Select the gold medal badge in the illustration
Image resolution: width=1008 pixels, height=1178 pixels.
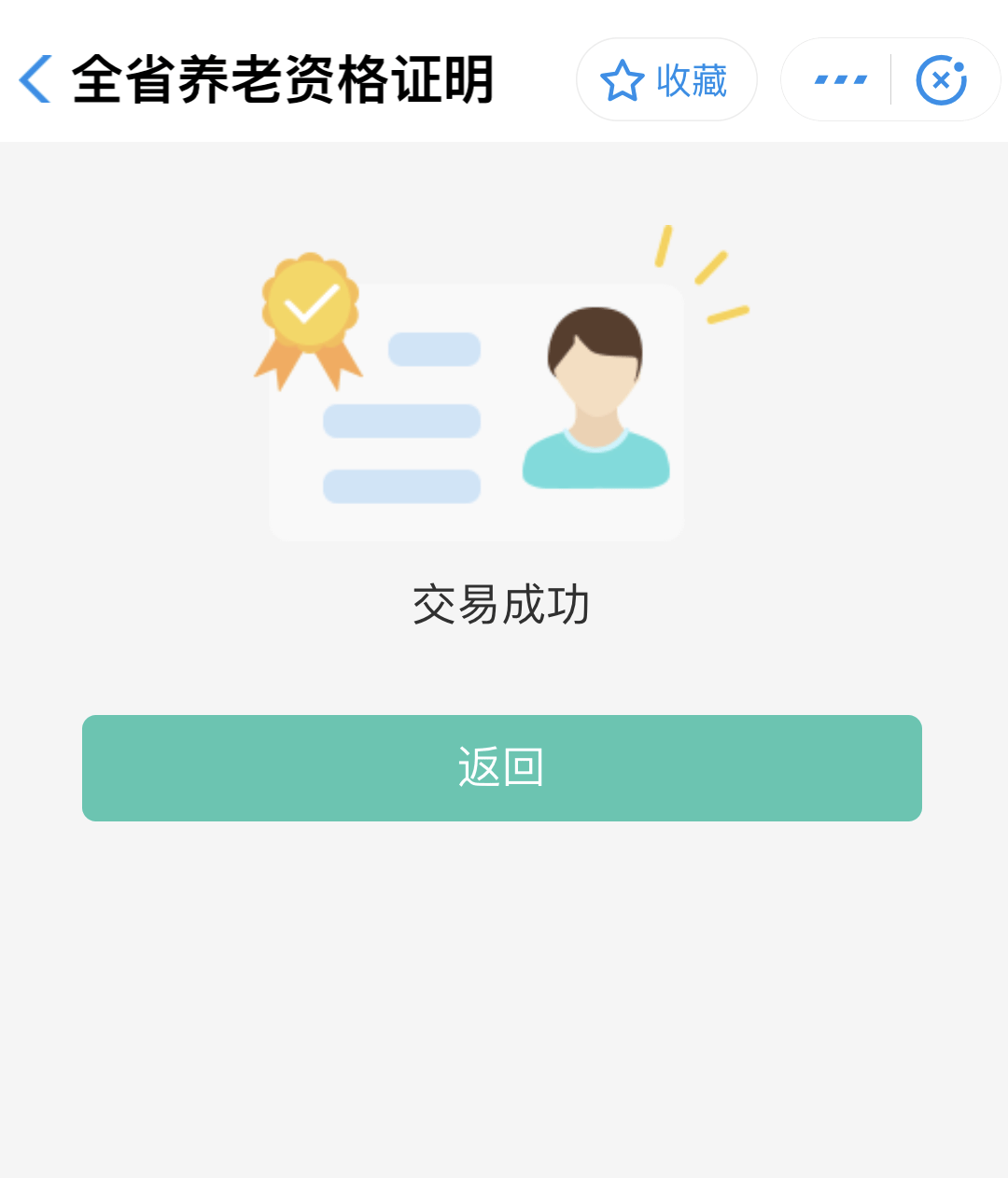(308, 308)
